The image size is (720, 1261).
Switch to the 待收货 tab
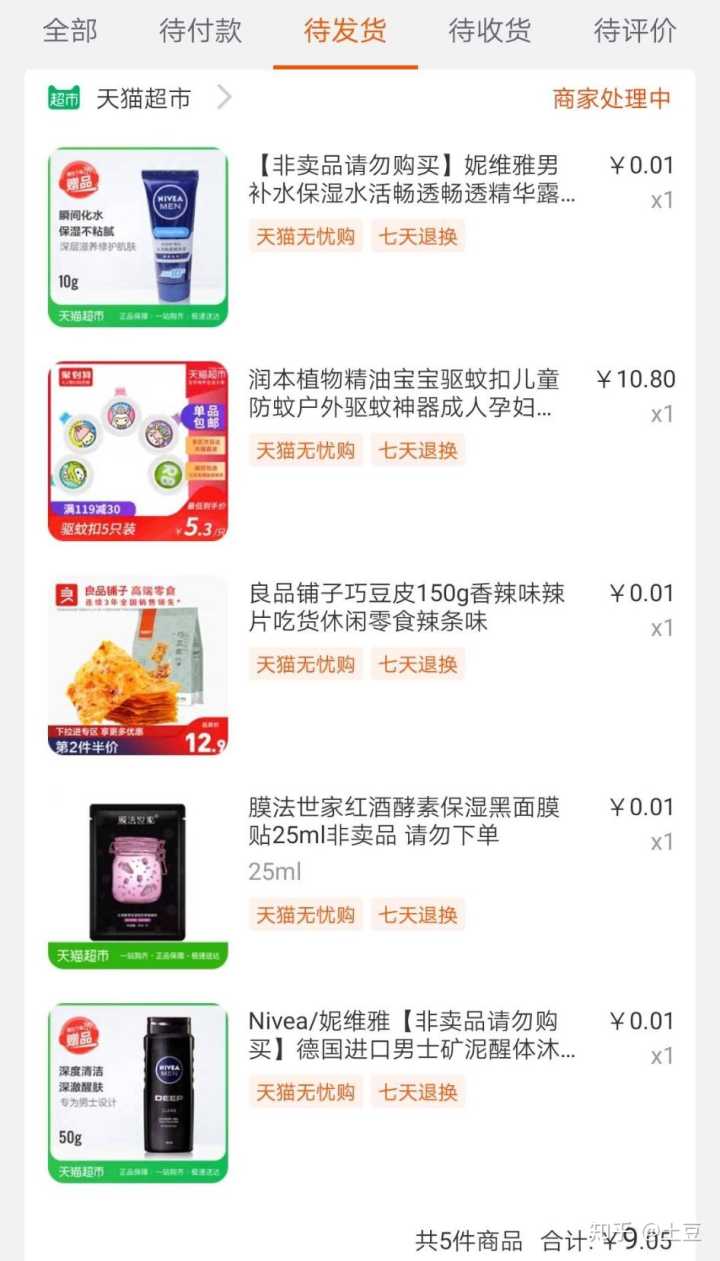click(490, 31)
